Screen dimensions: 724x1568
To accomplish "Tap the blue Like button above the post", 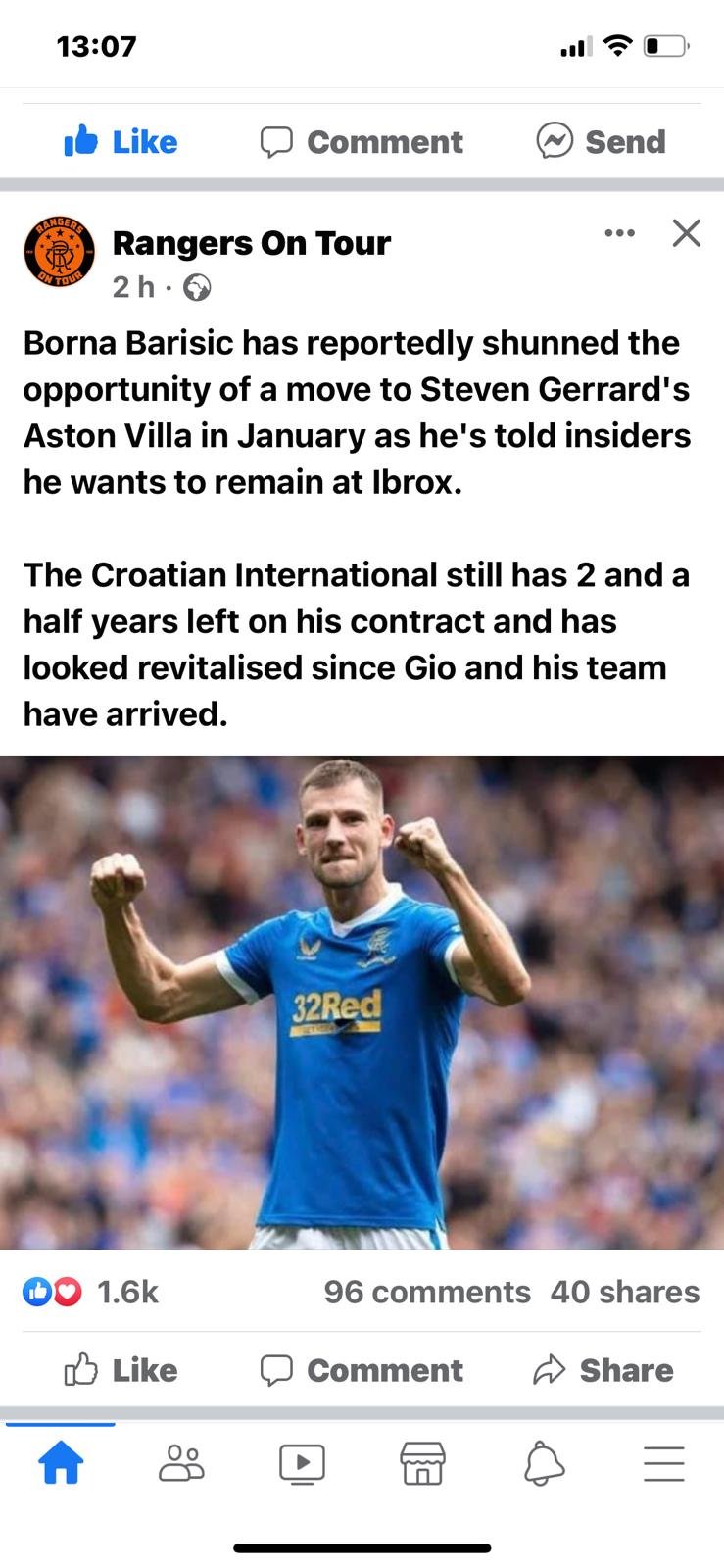I will (121, 142).
